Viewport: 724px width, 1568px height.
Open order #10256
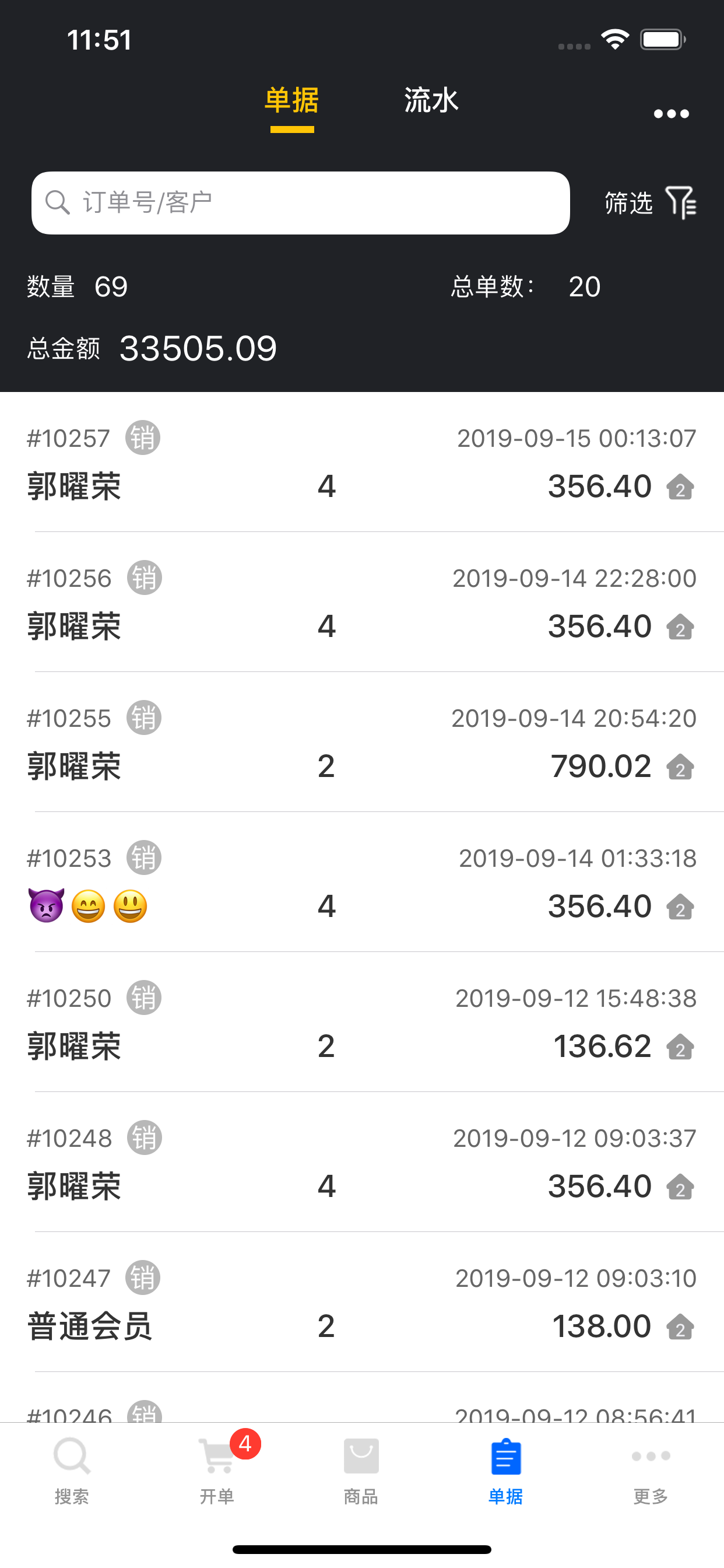[x=362, y=602]
